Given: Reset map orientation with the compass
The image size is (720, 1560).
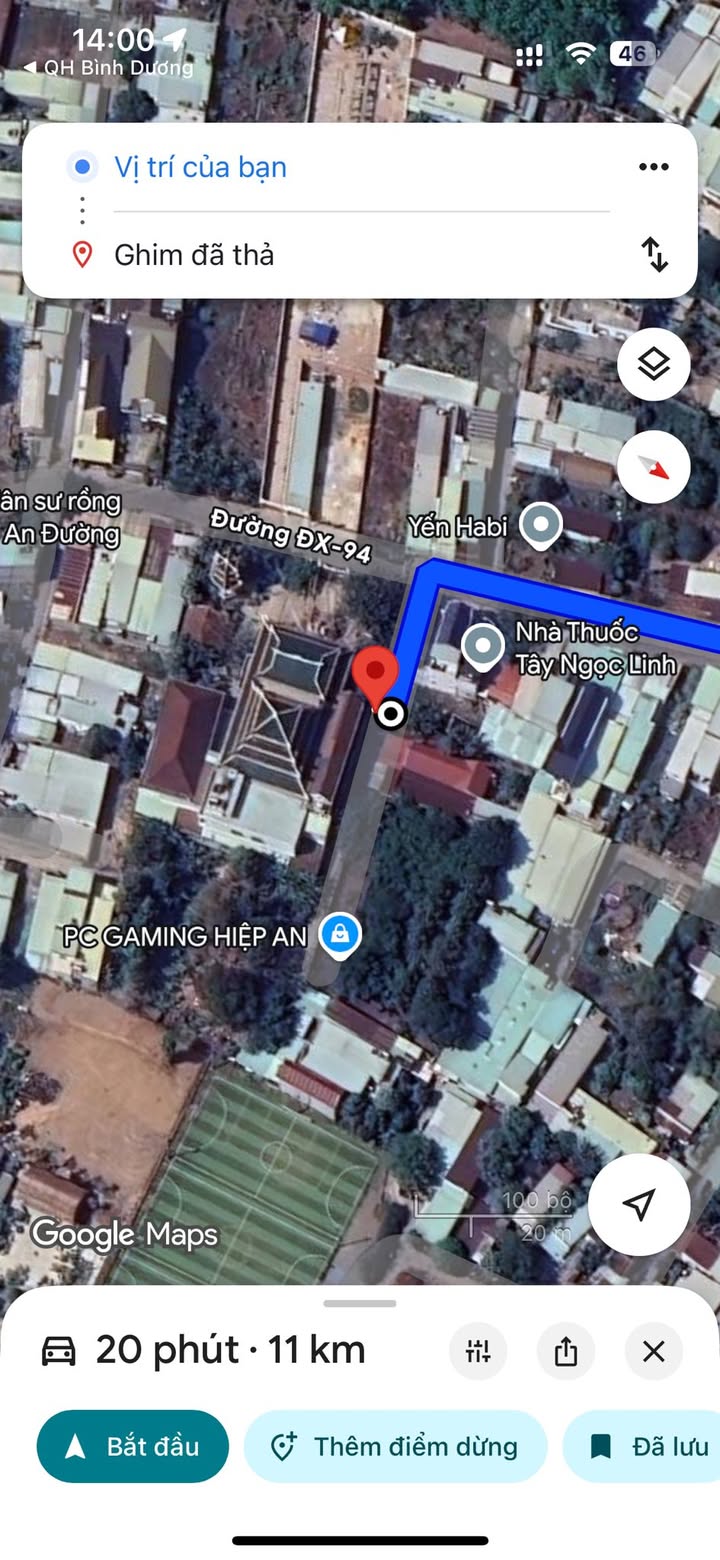Looking at the screenshot, I should pyautogui.click(x=653, y=466).
